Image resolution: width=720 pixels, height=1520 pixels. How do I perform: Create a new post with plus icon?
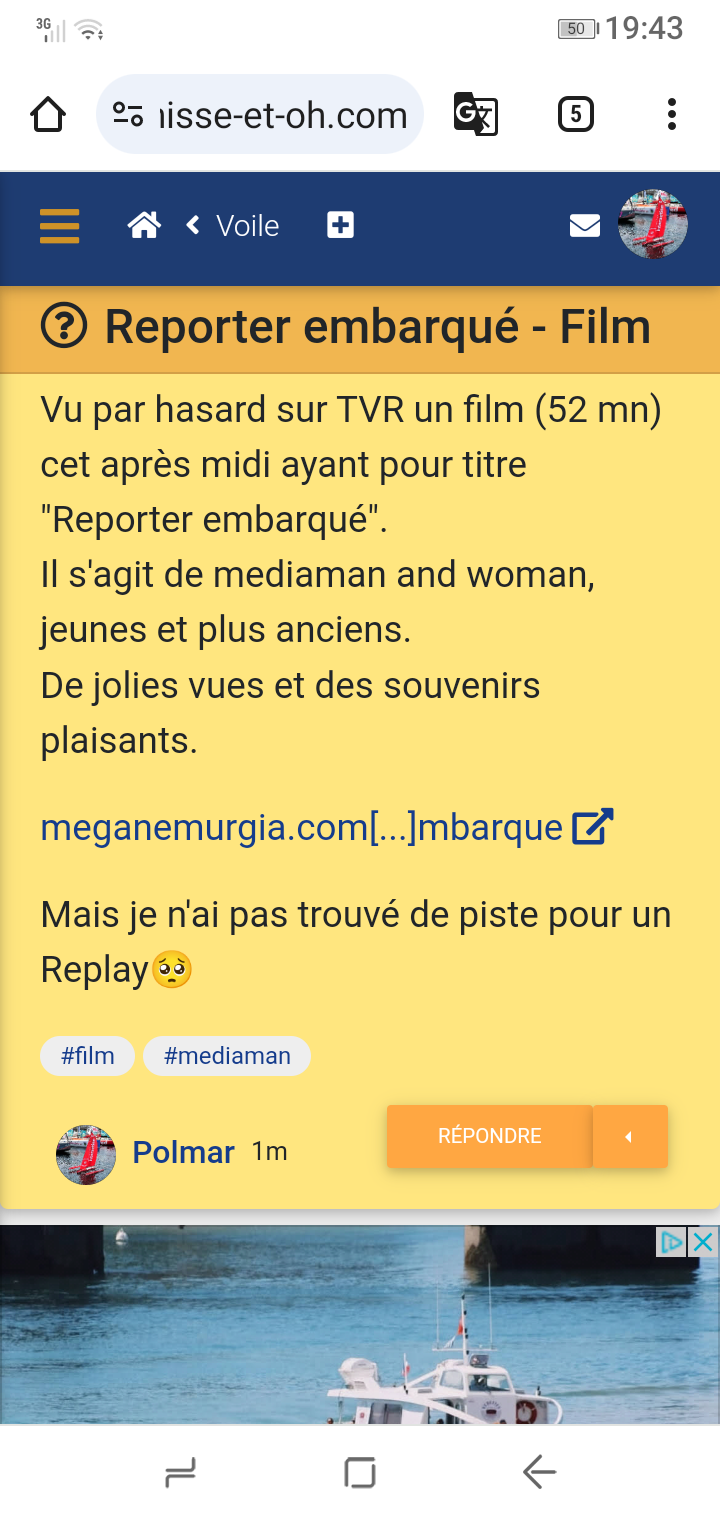(341, 226)
